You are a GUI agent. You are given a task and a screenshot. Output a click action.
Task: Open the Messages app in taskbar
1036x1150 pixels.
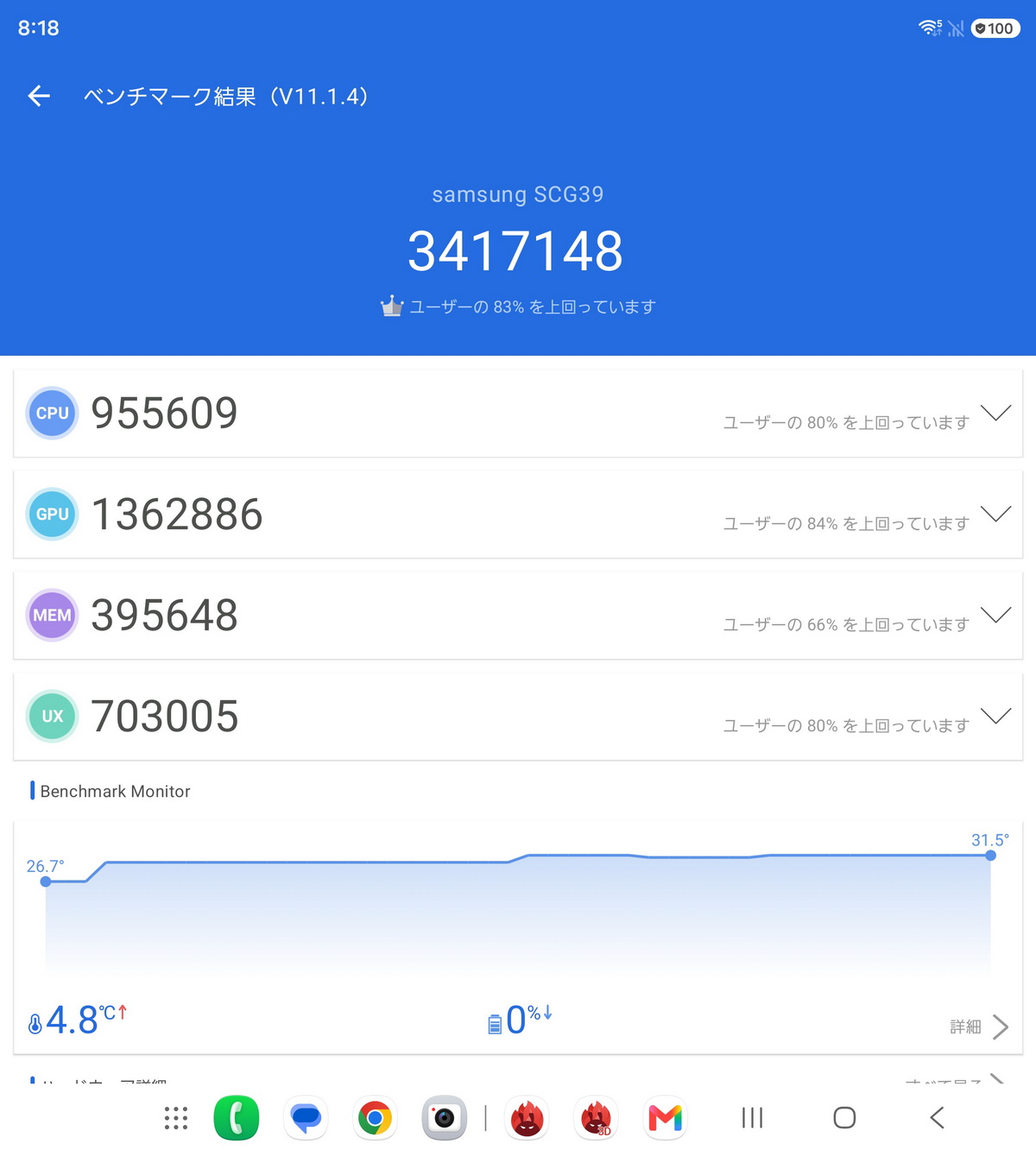coord(306,1118)
